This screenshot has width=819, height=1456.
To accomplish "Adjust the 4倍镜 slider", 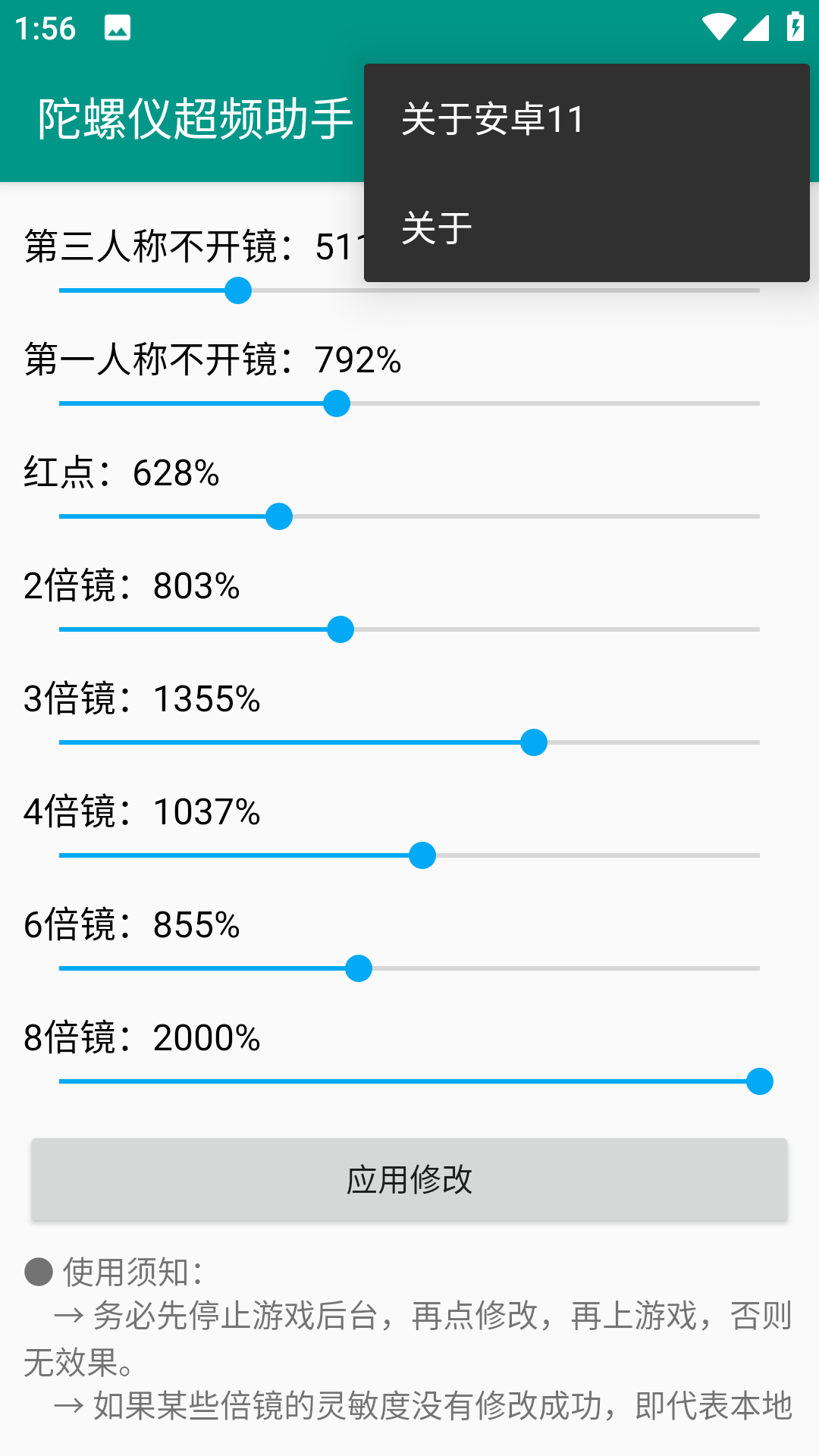I will click(422, 855).
